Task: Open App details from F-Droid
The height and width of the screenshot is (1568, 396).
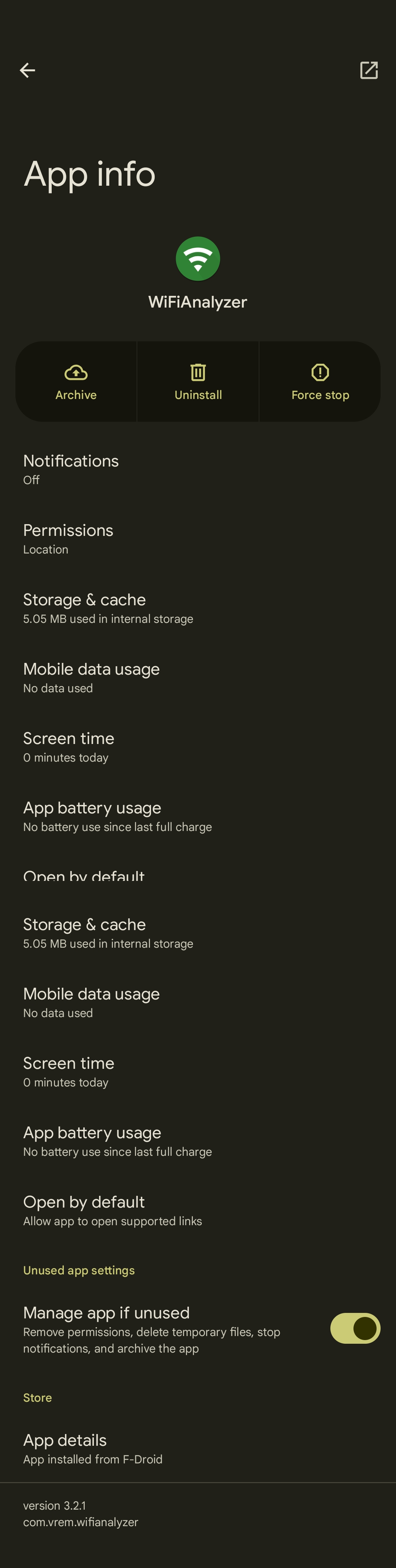Action: [198, 1449]
